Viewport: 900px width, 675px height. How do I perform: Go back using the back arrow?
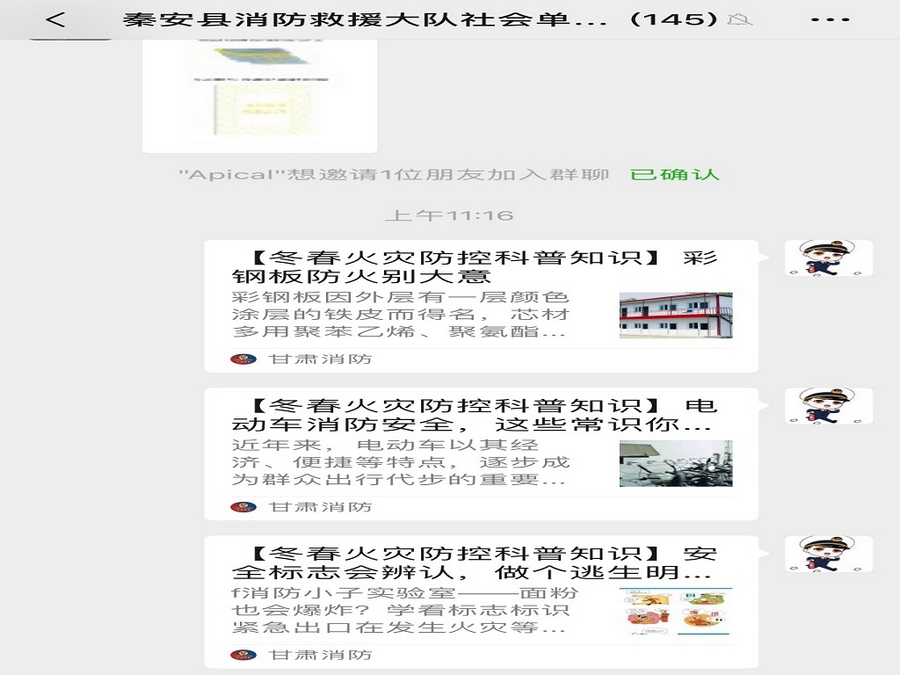[55, 19]
